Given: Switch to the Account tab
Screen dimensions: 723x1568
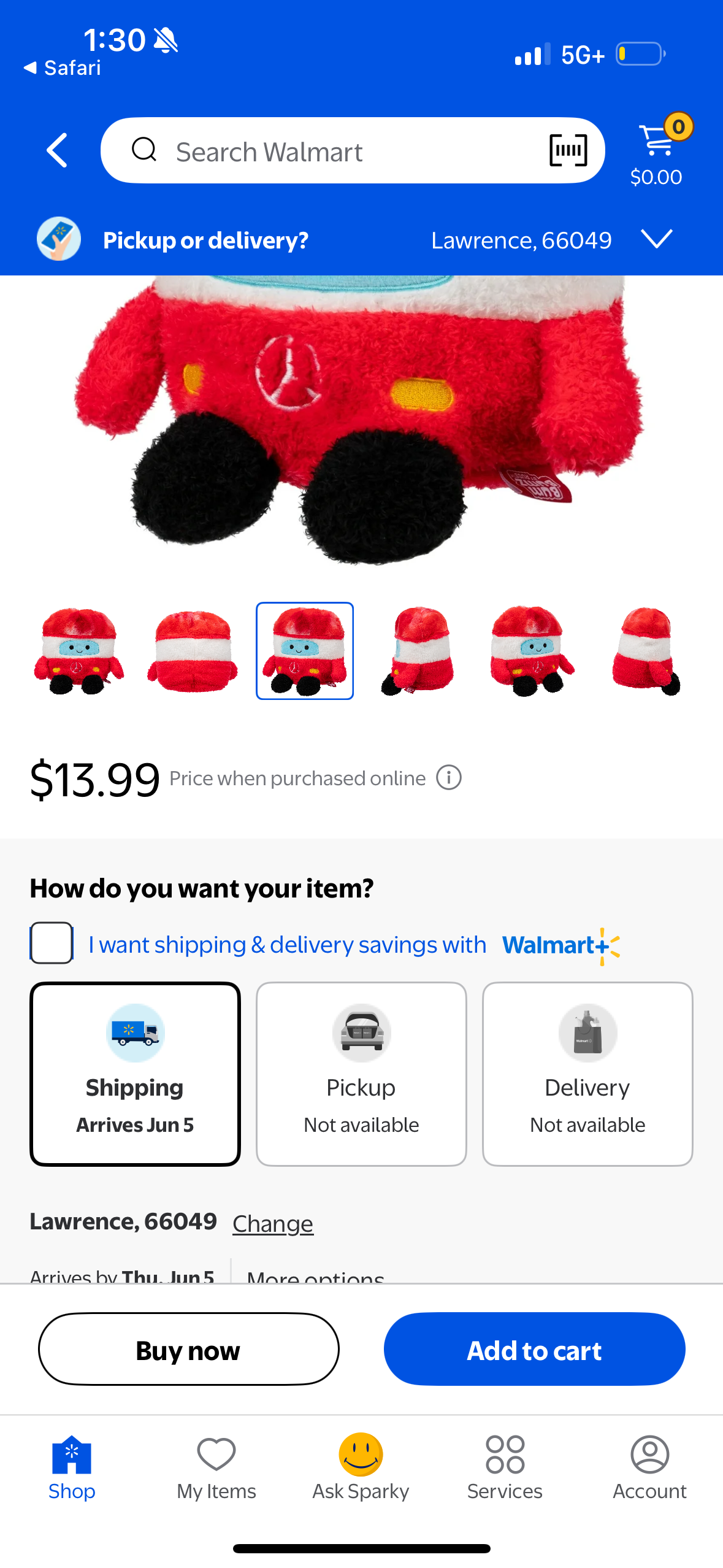Looking at the screenshot, I should (649, 1467).
